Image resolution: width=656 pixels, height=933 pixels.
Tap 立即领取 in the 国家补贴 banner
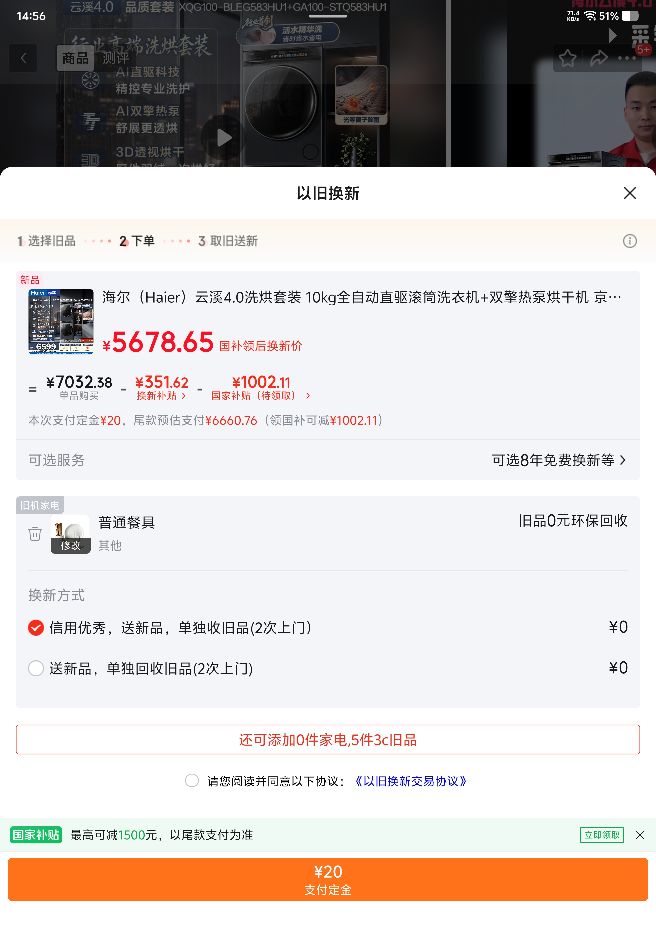[x=602, y=835]
